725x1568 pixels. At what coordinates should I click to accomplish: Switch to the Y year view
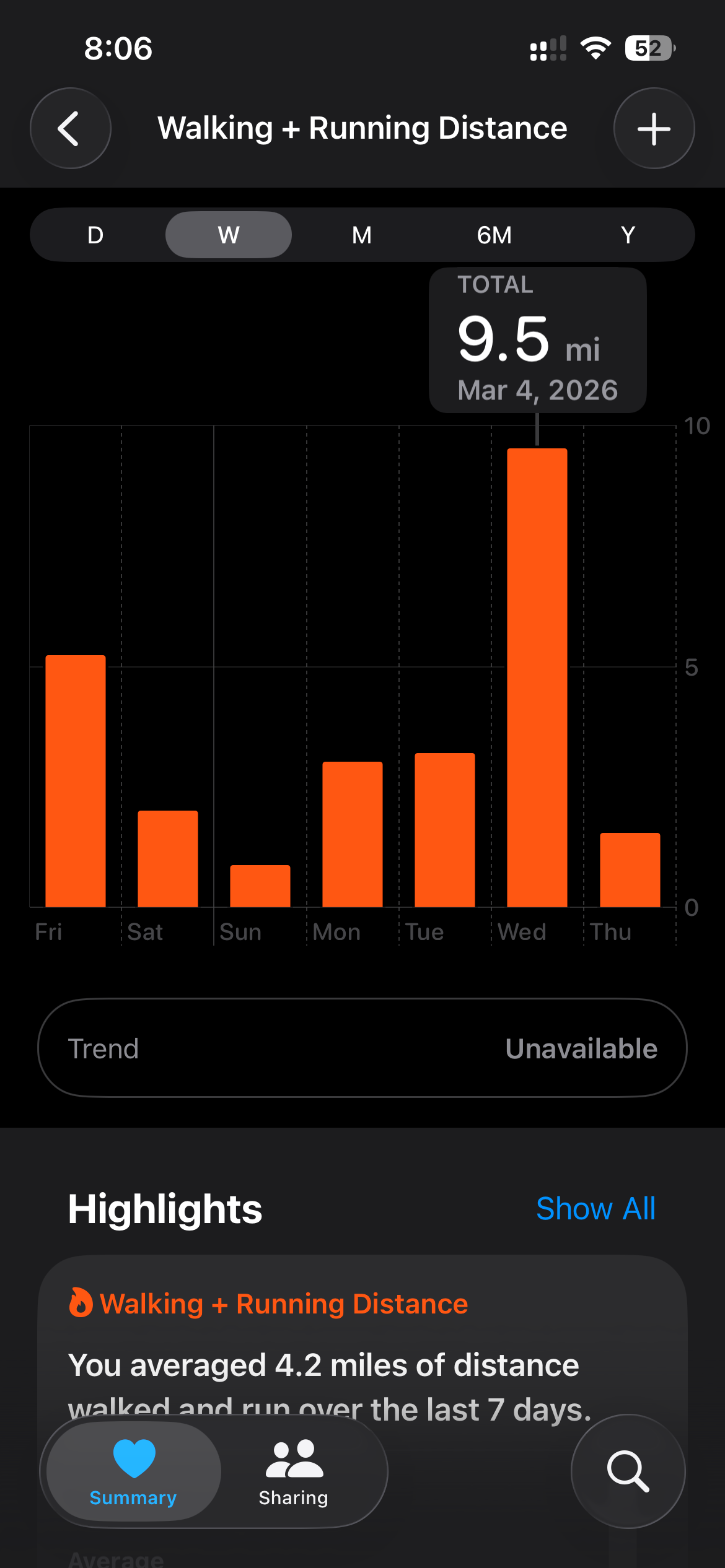(628, 235)
